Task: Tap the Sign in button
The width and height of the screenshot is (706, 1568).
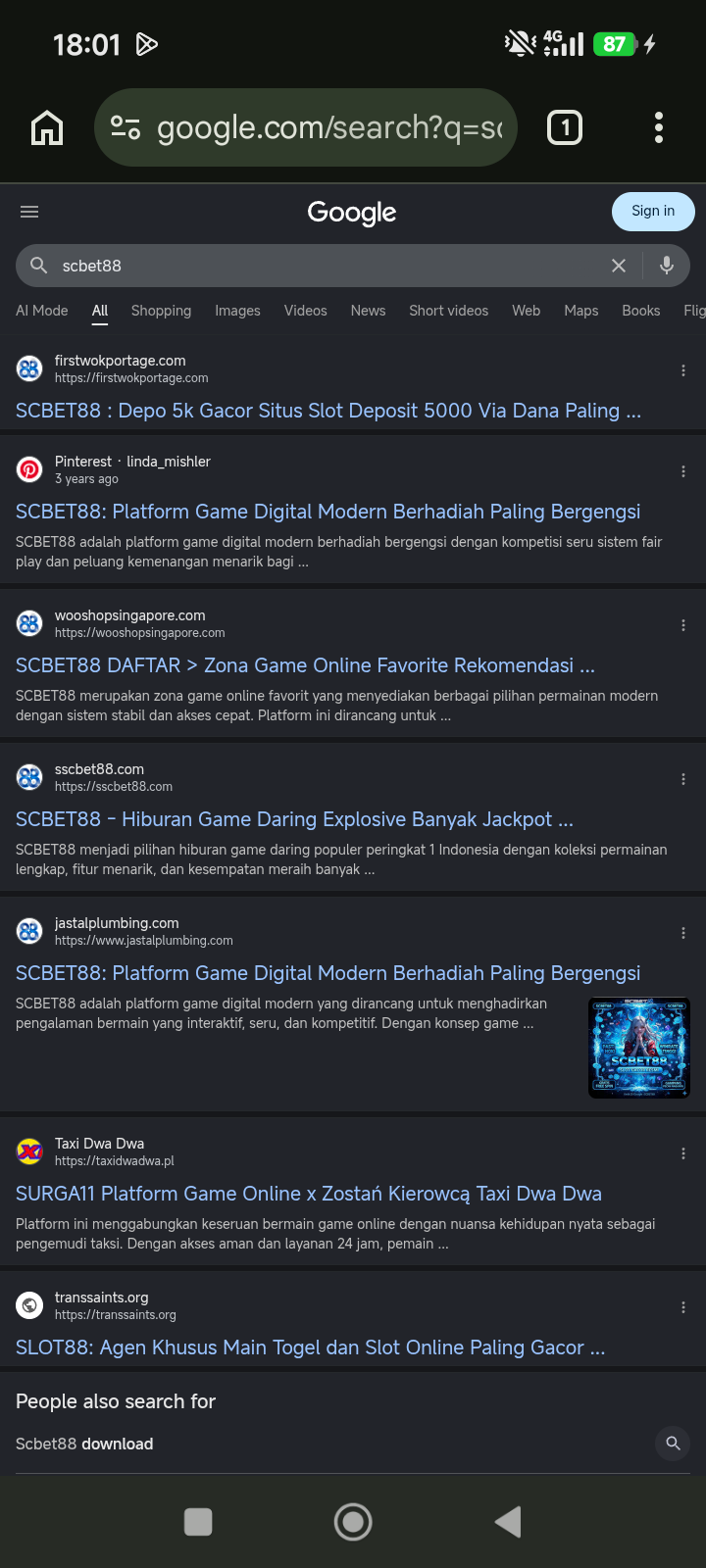Action: [653, 212]
